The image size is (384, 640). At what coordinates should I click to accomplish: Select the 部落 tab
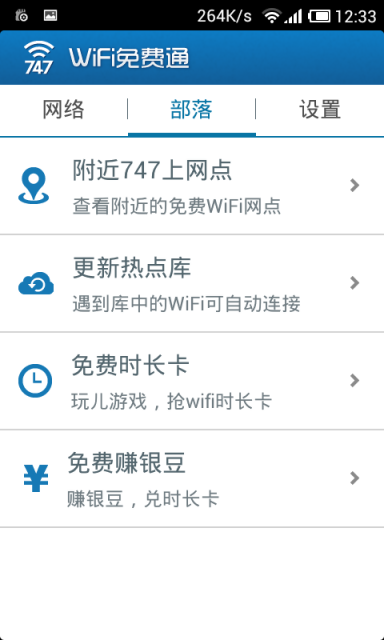click(x=192, y=110)
